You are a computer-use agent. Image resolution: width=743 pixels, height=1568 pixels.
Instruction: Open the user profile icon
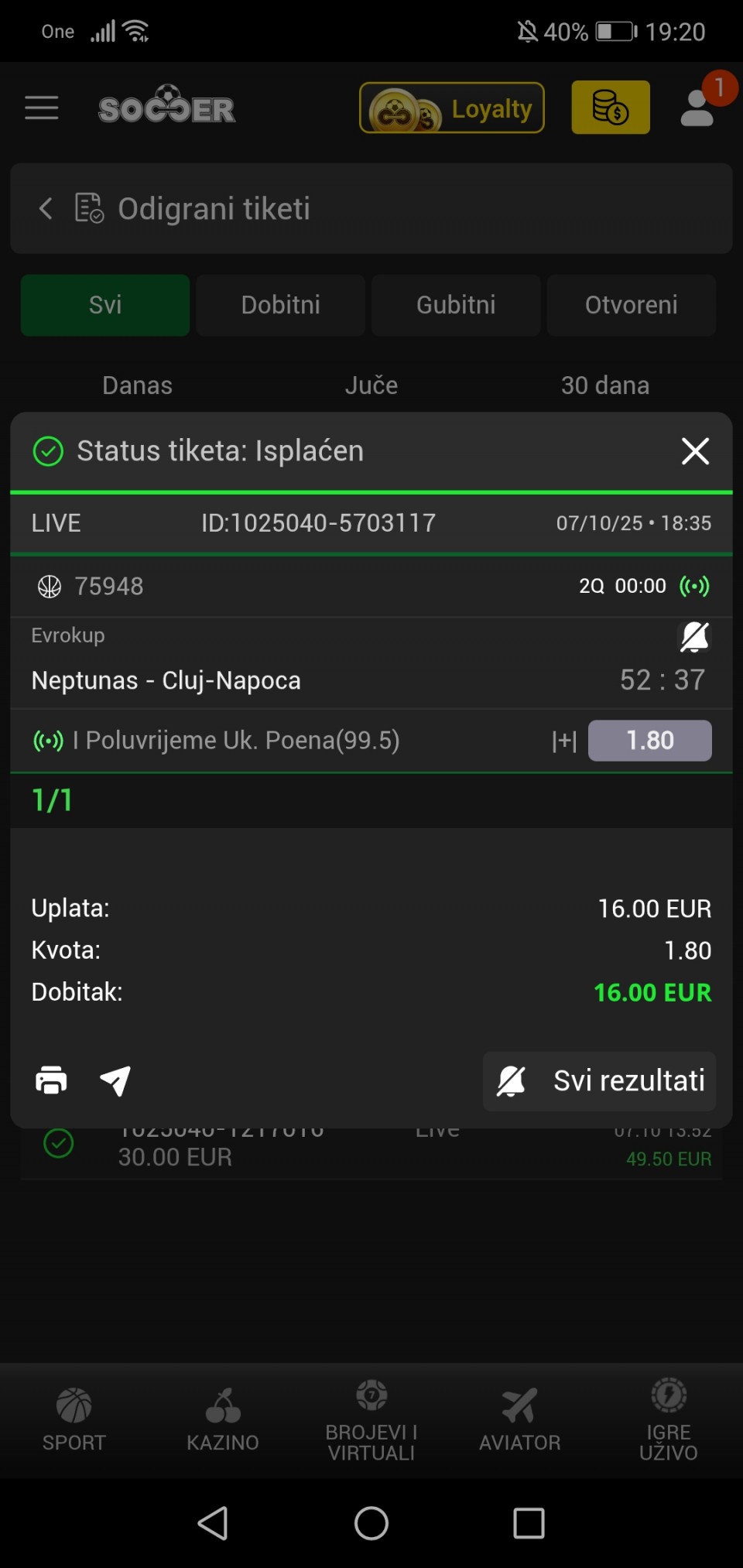[697, 108]
